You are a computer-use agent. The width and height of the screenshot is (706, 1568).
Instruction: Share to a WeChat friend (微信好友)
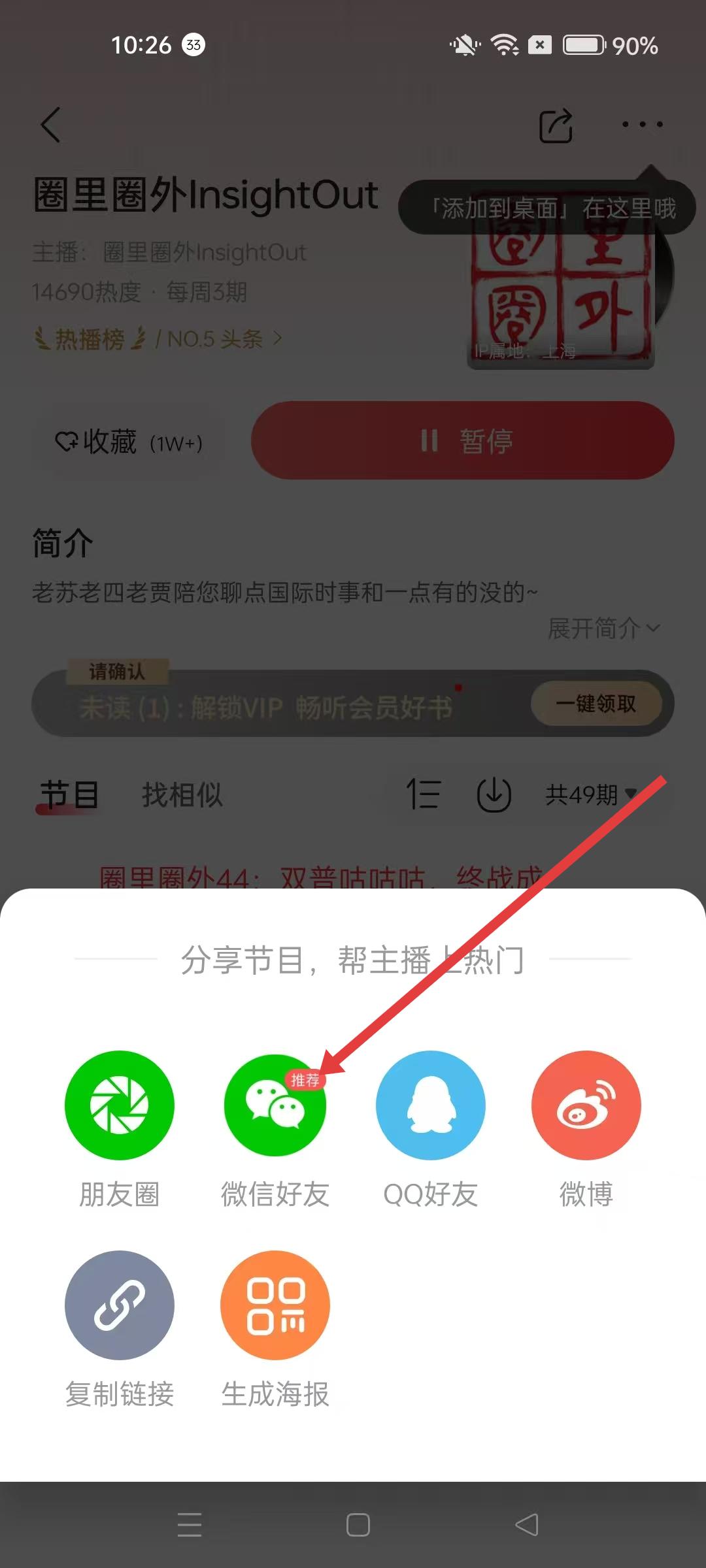point(275,1105)
